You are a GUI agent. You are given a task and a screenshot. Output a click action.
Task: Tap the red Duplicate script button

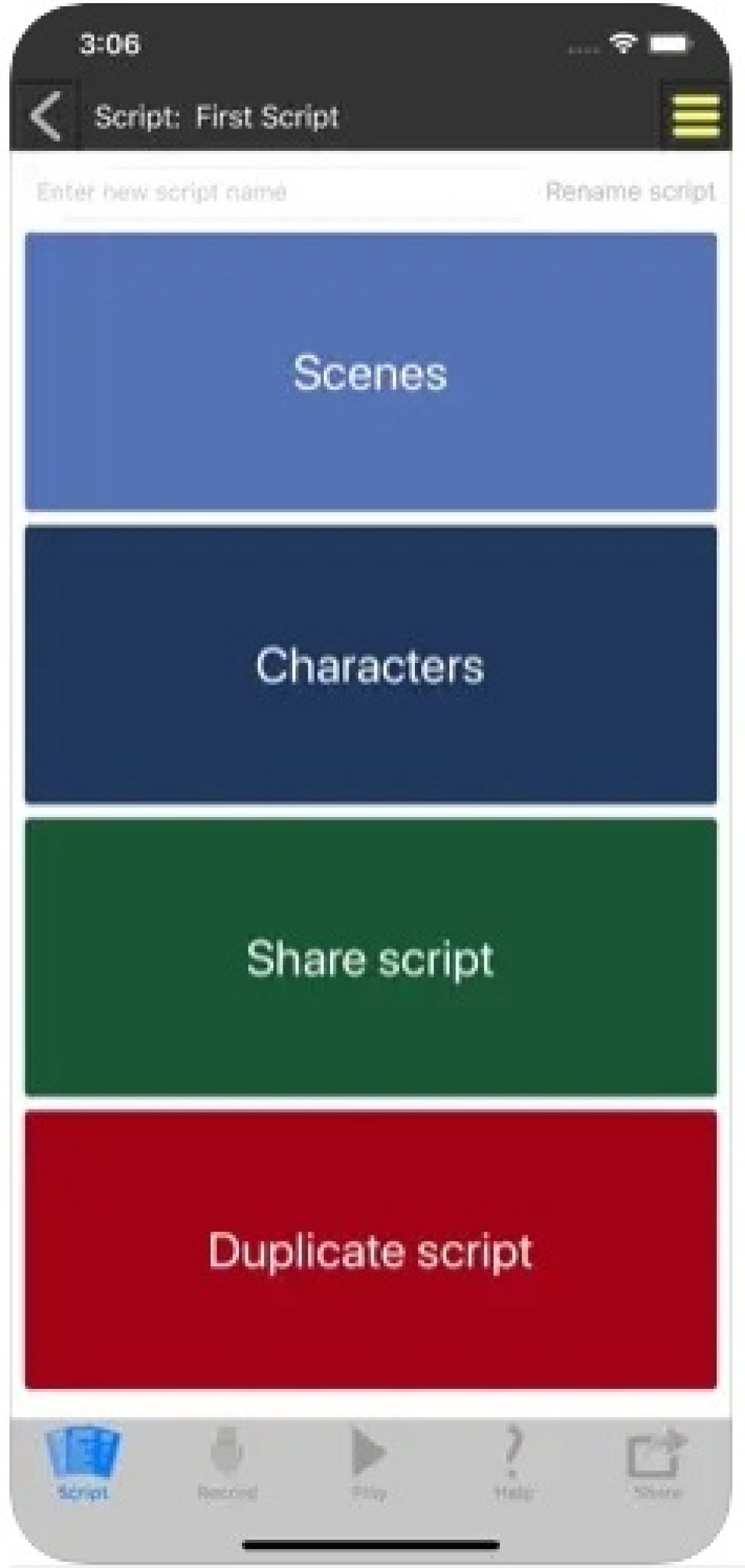371,1252
